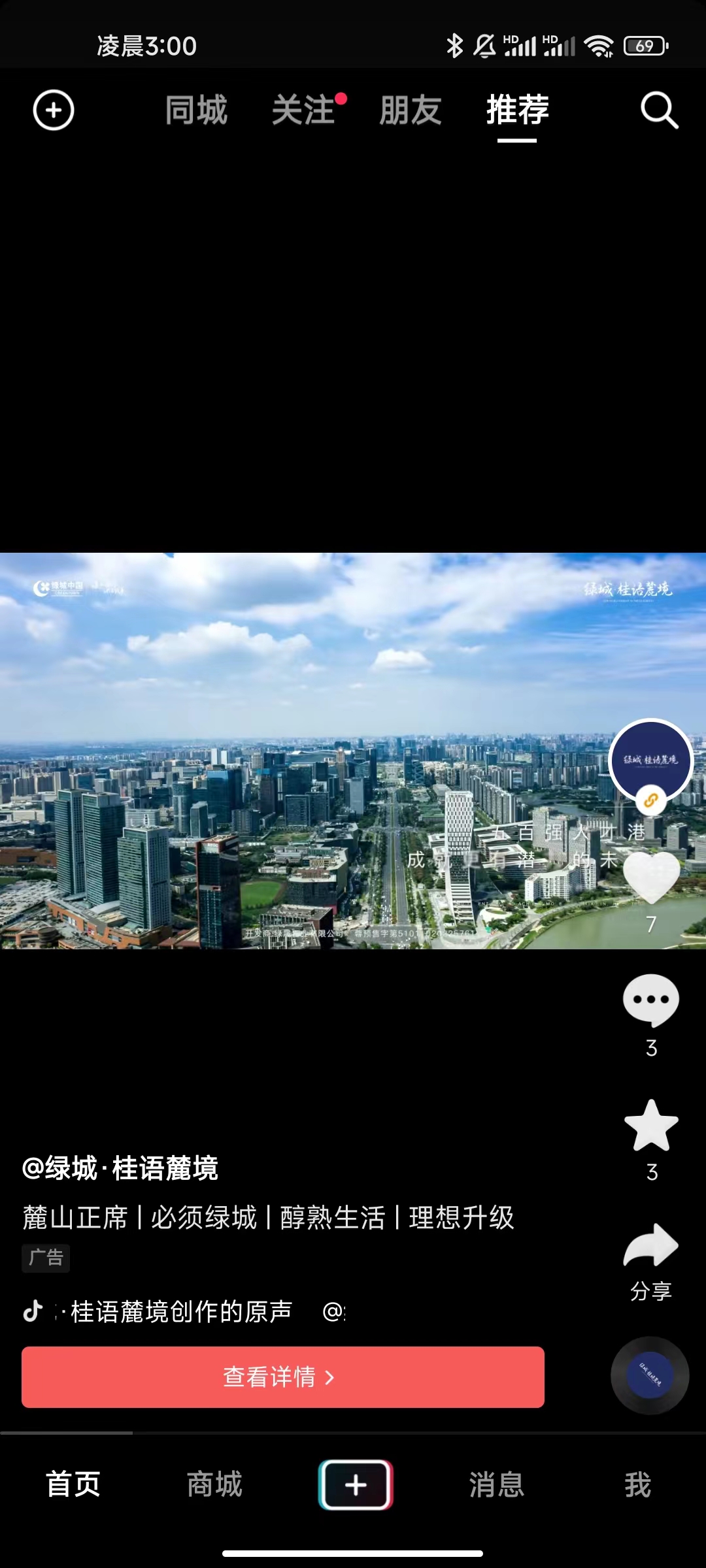Go to the 我 profile tab

(x=638, y=1484)
